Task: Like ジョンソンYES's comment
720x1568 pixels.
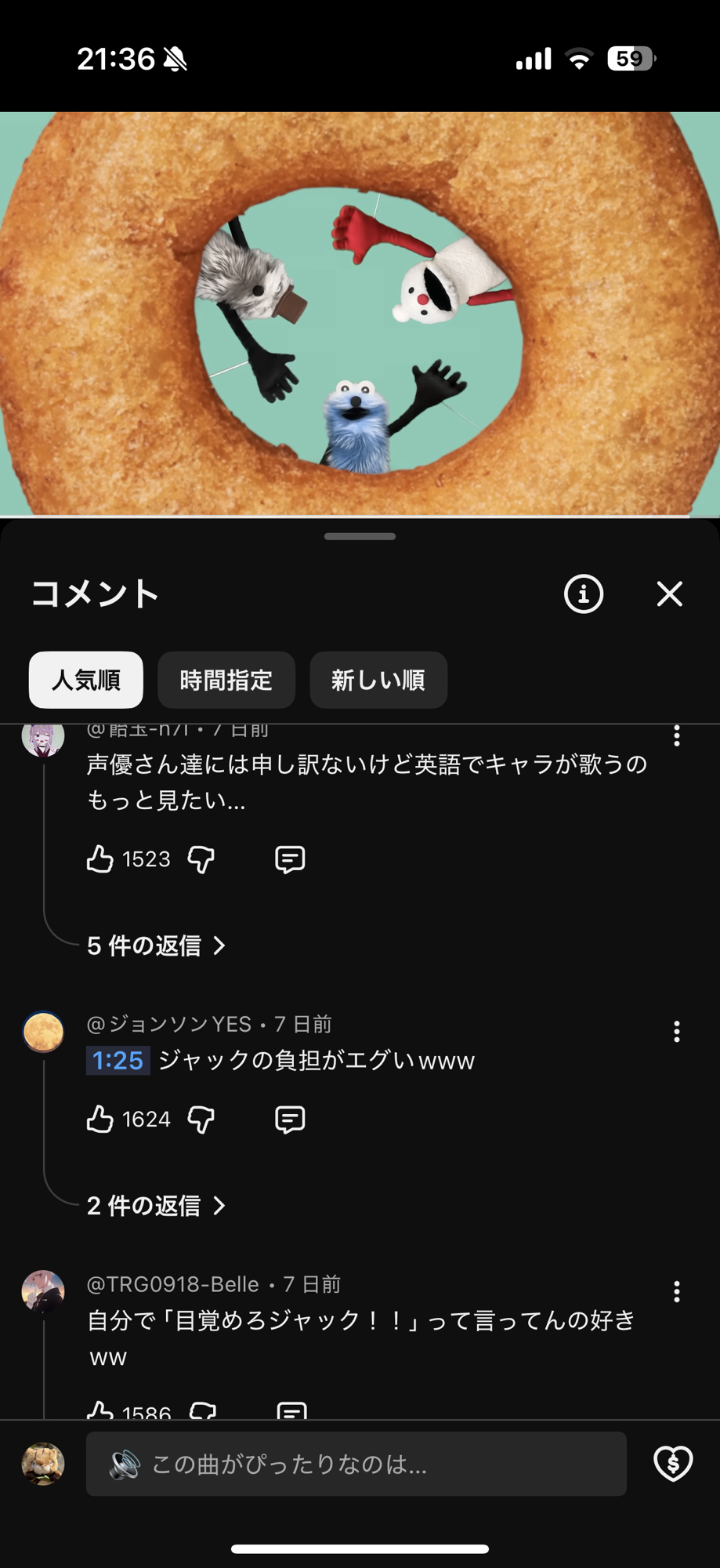Action: click(100, 1119)
